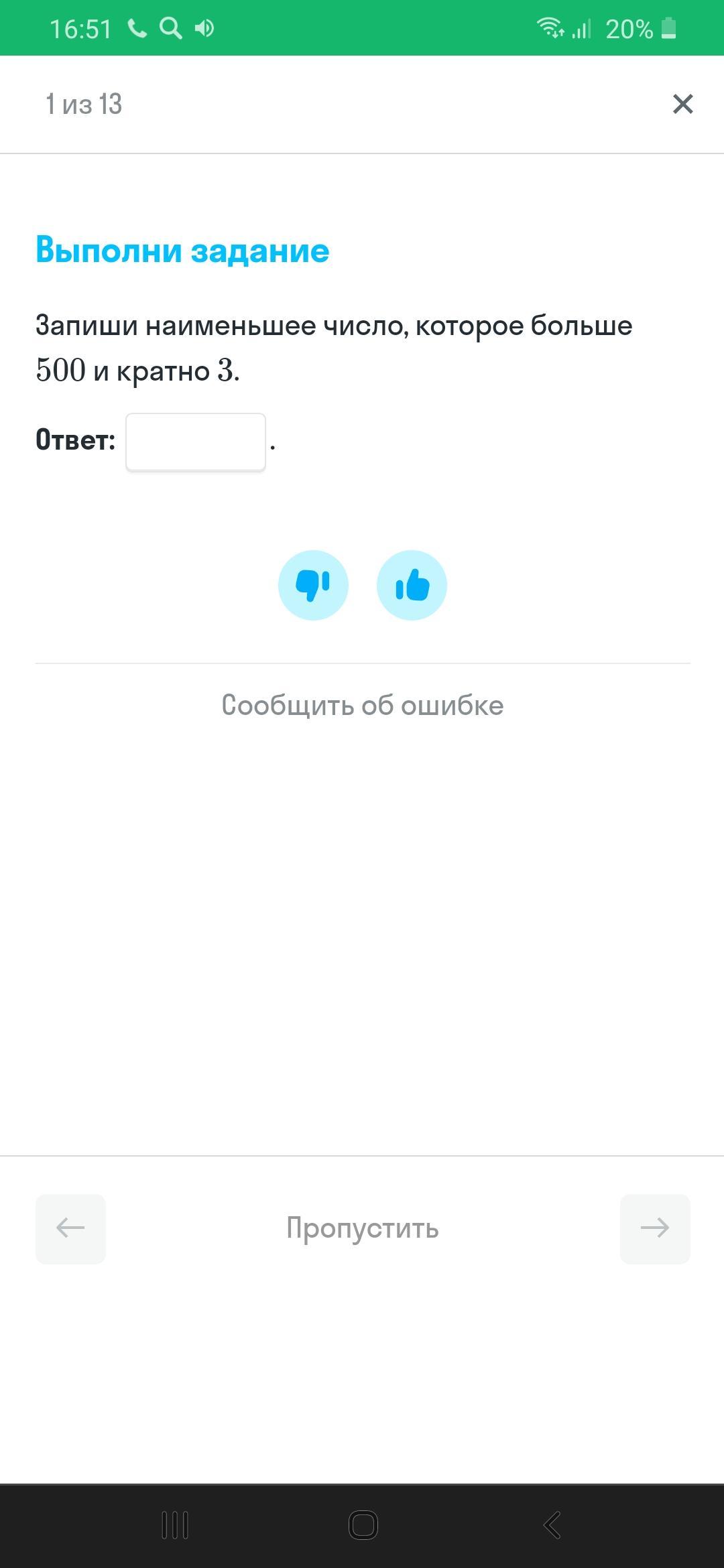The height and width of the screenshot is (1568, 724).
Task: Skip the task via 'Пропустить'
Action: tap(362, 1228)
